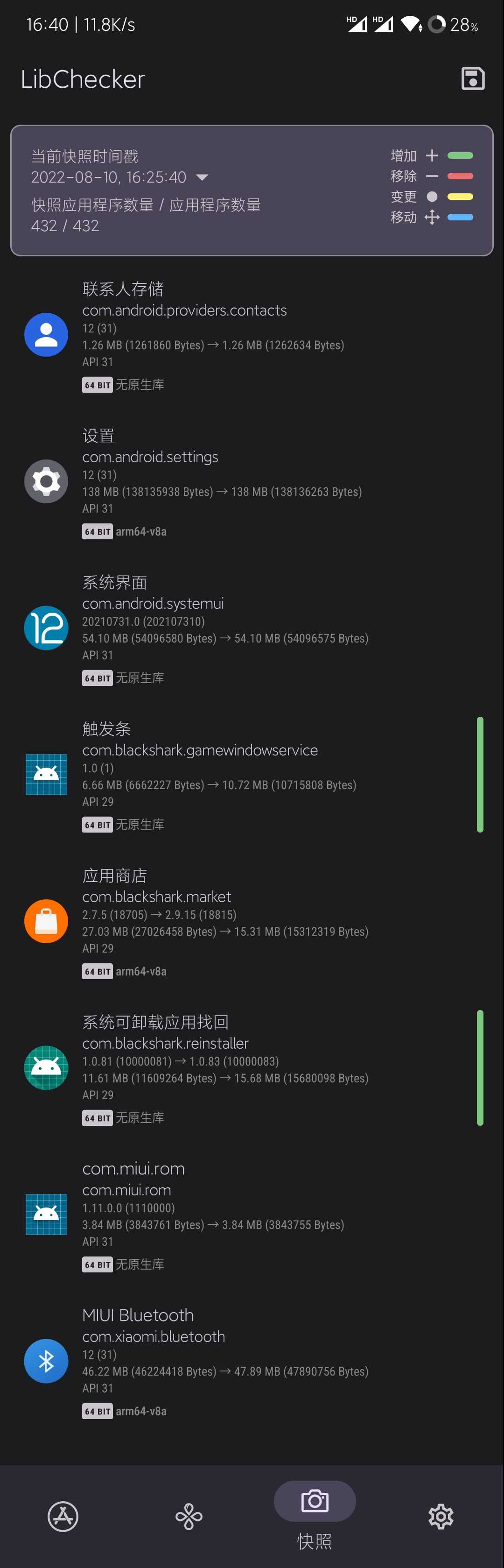504x1568 pixels.
Task: Switch to the settings gear tab
Action: click(441, 1516)
